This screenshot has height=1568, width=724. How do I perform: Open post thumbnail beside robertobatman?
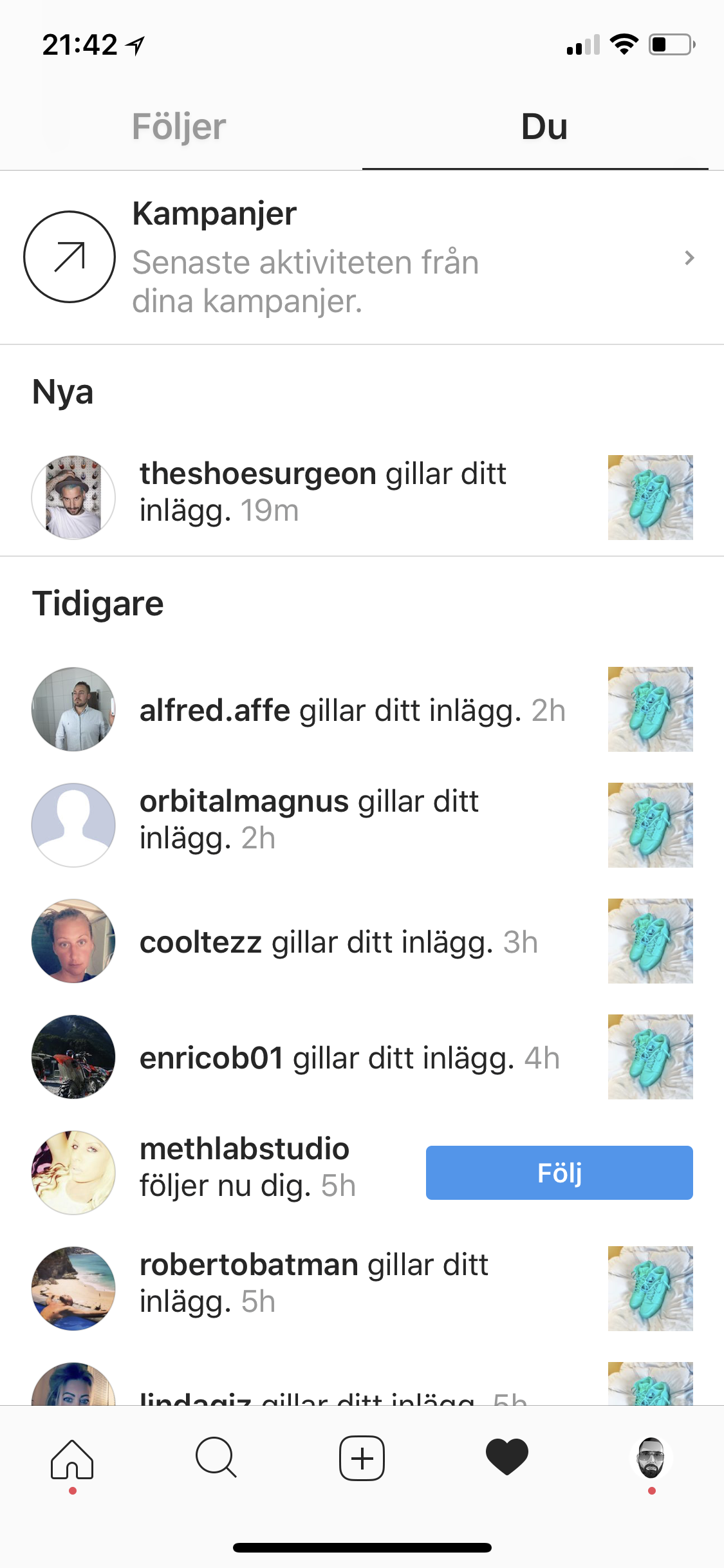pos(651,1289)
